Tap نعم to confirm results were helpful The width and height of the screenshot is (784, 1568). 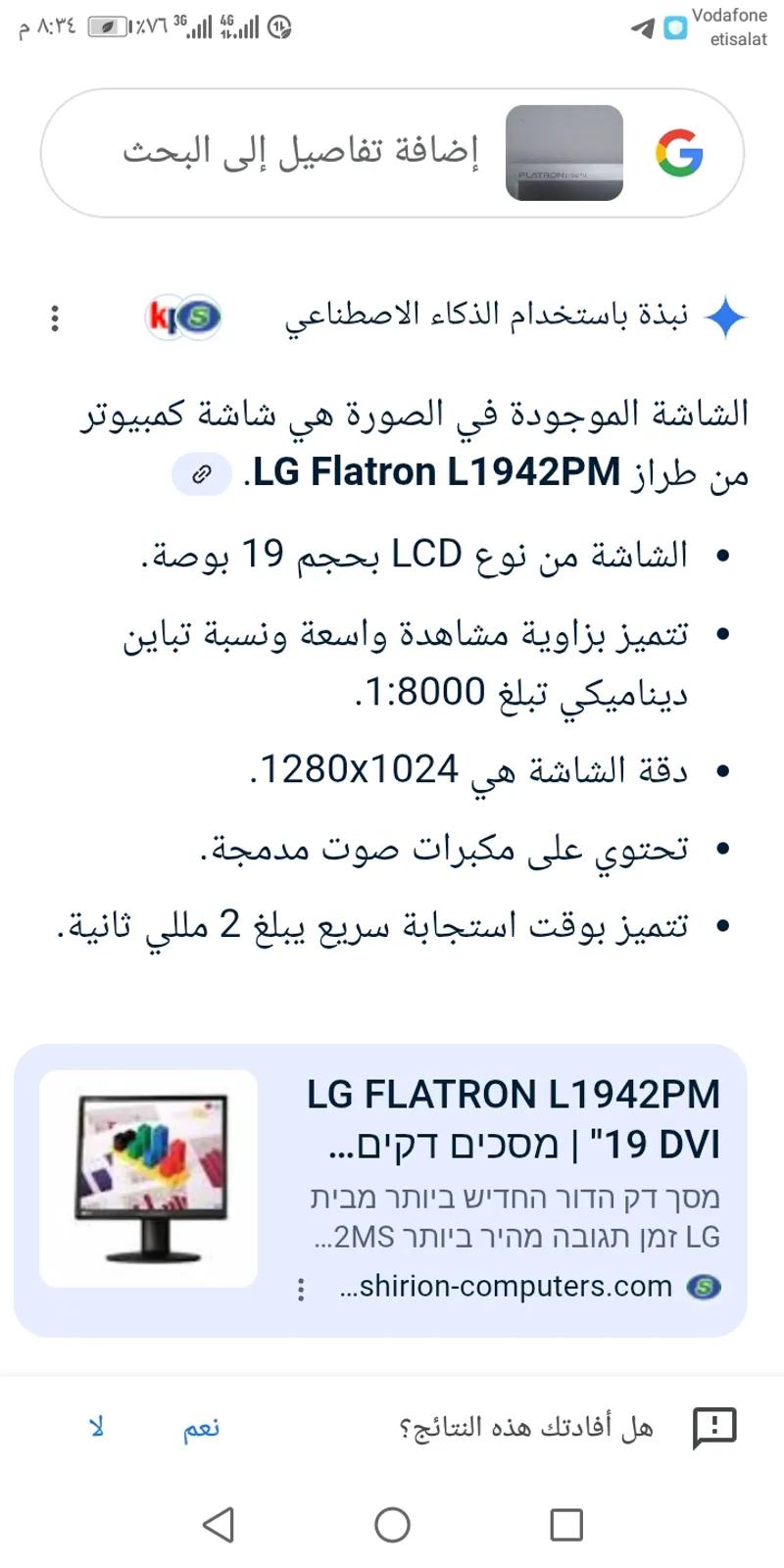199,1428
